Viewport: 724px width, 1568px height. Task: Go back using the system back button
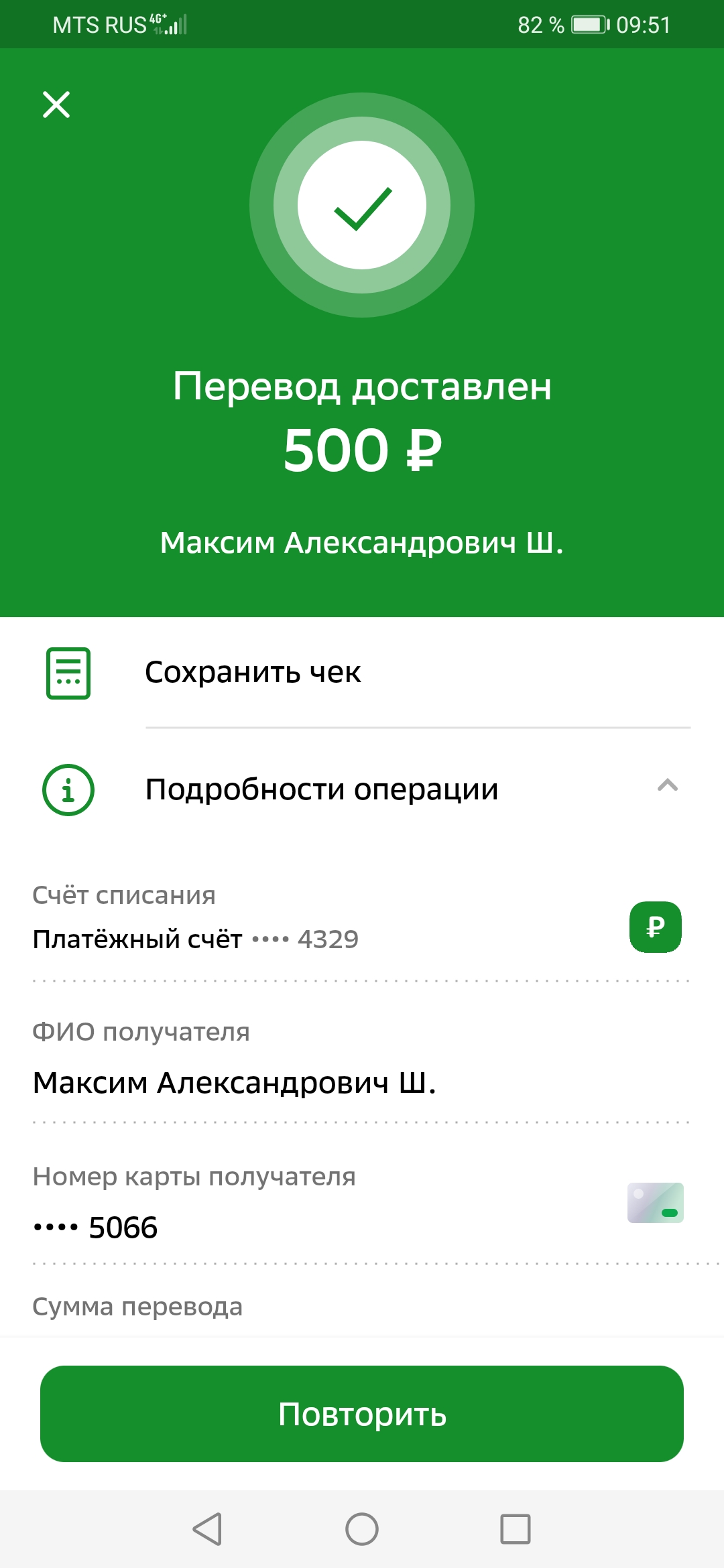click(208, 1529)
